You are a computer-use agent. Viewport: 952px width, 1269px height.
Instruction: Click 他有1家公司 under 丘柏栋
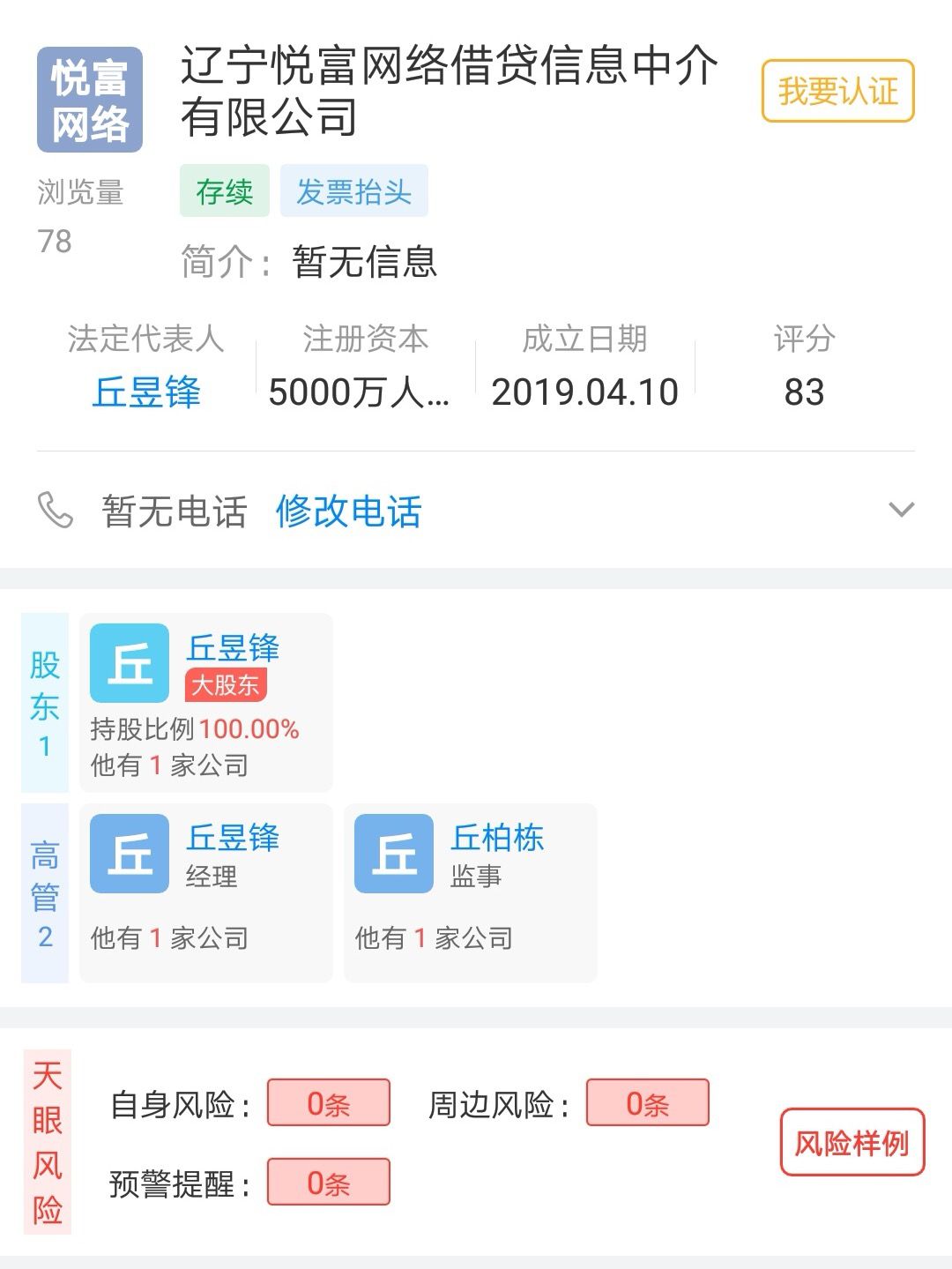(x=436, y=937)
